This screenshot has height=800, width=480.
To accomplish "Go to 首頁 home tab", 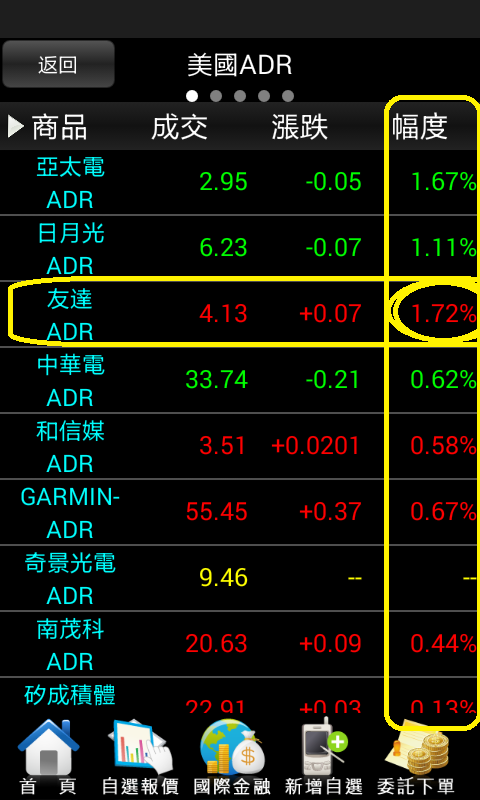I will (48, 758).
